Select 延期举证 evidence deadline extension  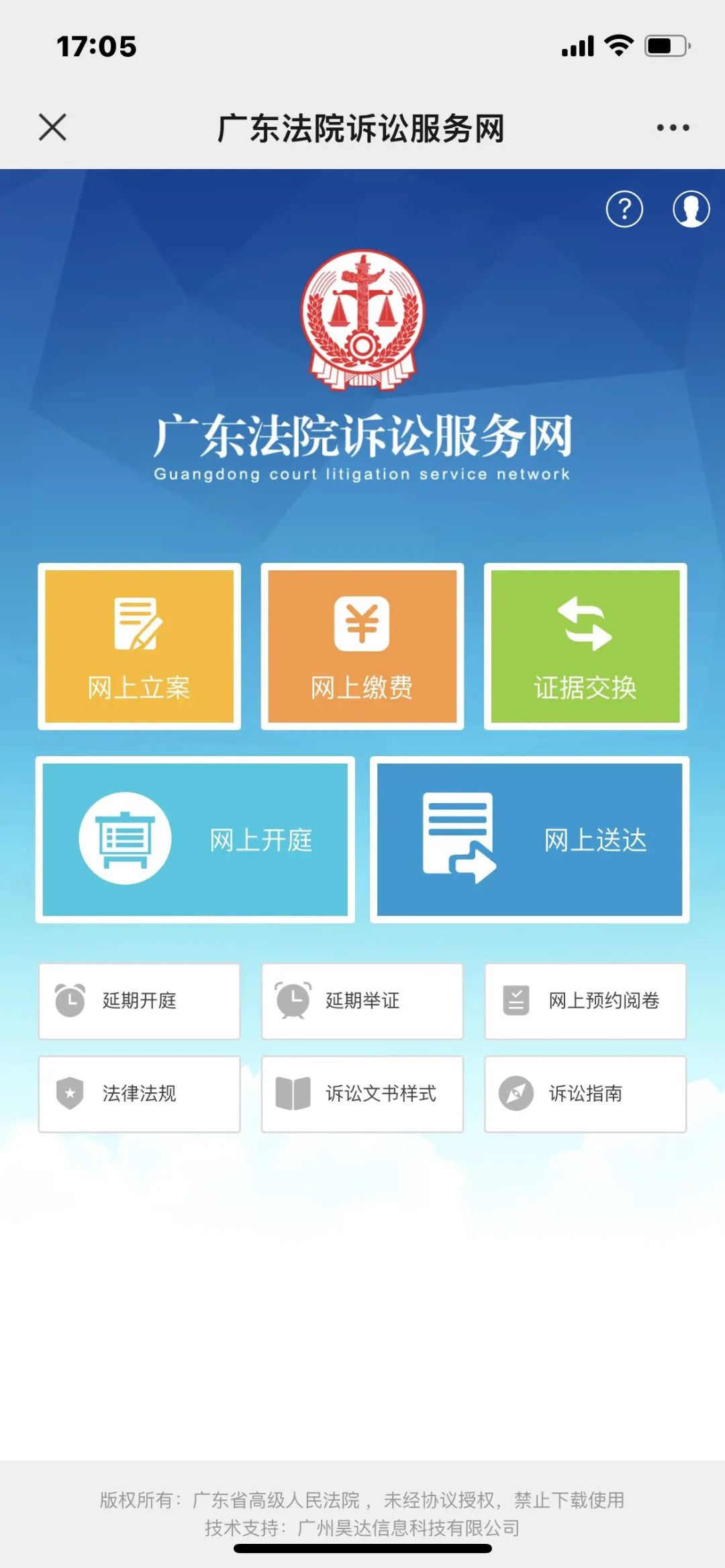(x=362, y=1001)
